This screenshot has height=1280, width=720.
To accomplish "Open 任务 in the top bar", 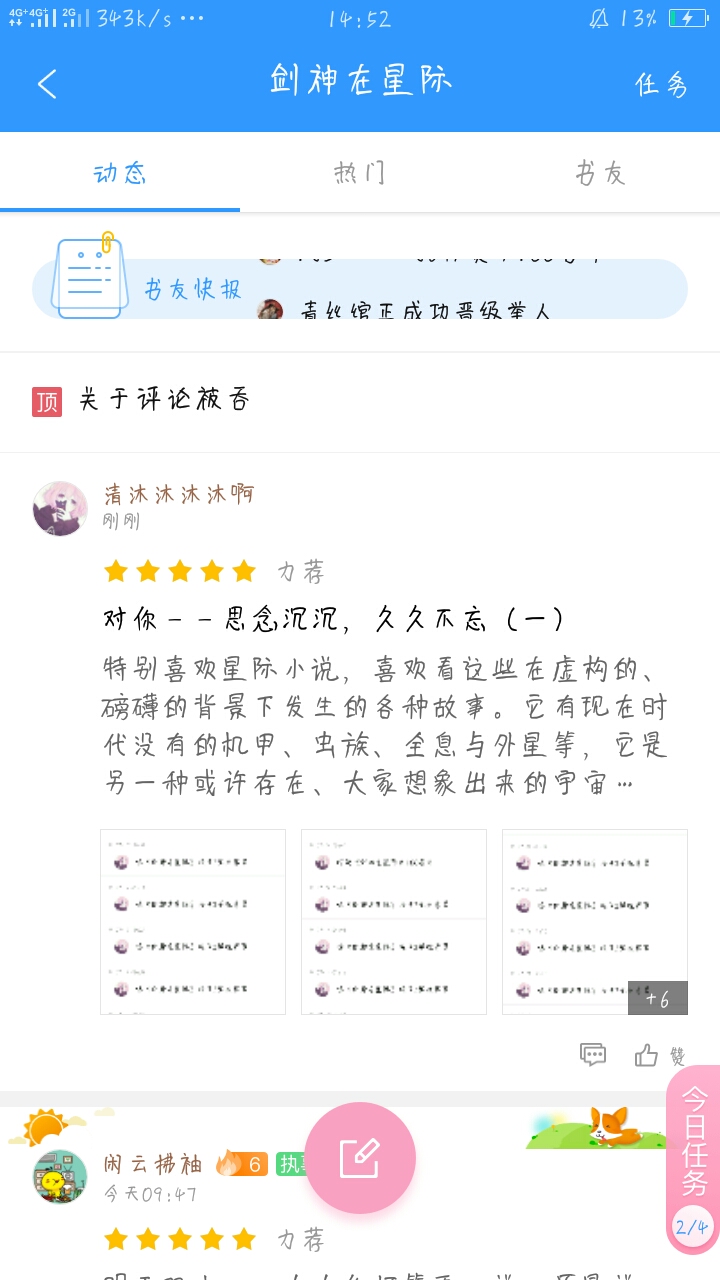I will pyautogui.click(x=662, y=84).
